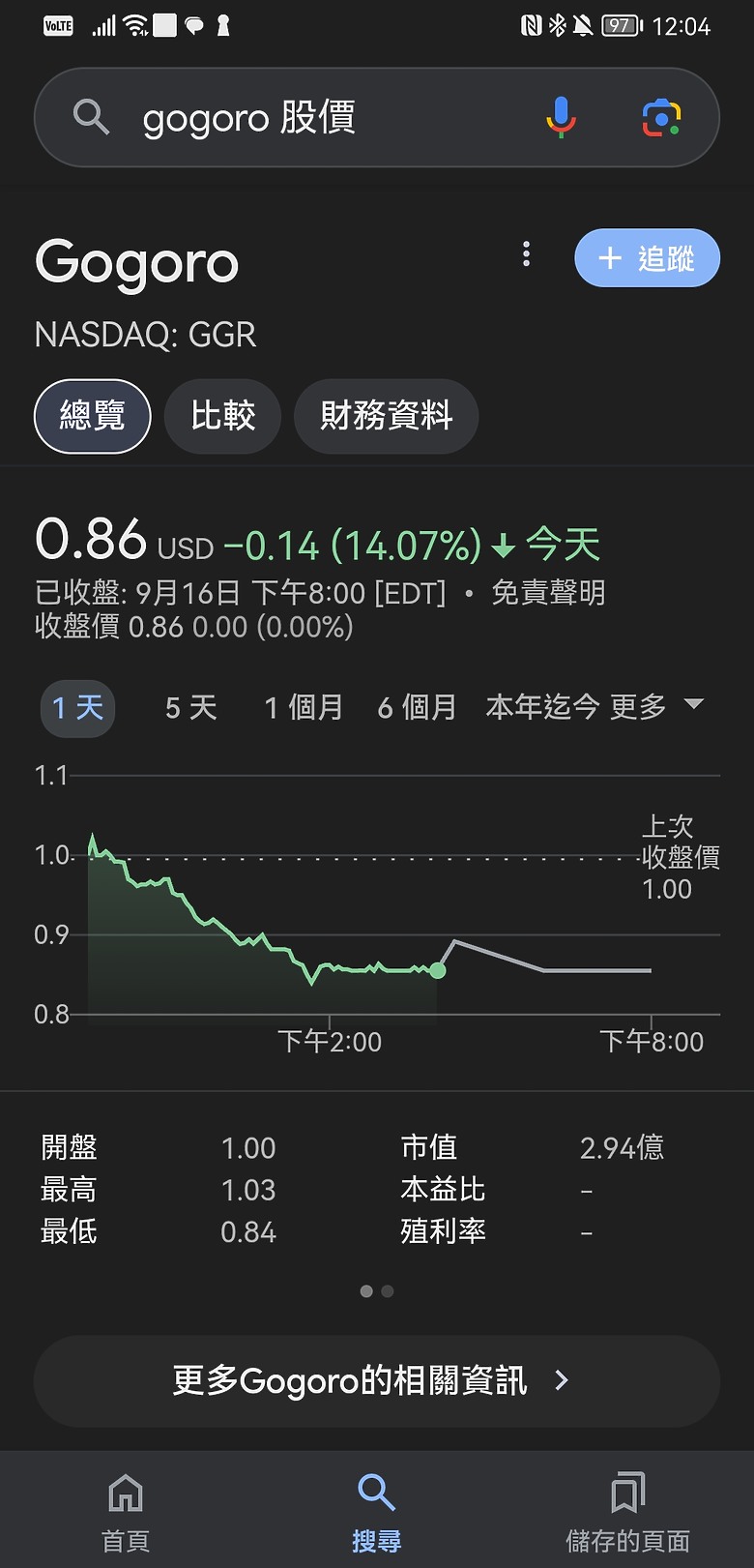Tap the page indicator dots below stats
Viewport: 754px width, 1568px height.
point(377,1291)
